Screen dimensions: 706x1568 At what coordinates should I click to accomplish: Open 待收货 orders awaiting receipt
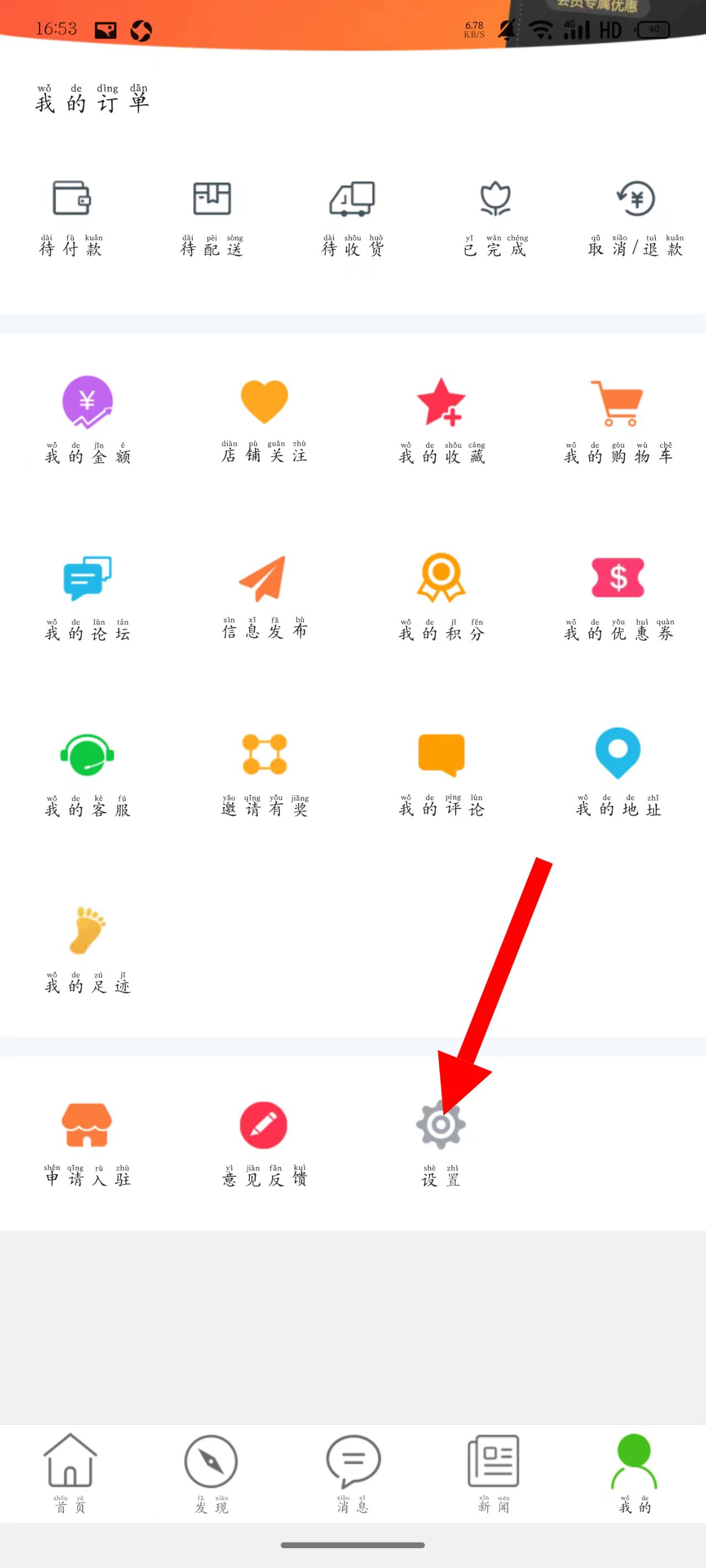pyautogui.click(x=352, y=216)
